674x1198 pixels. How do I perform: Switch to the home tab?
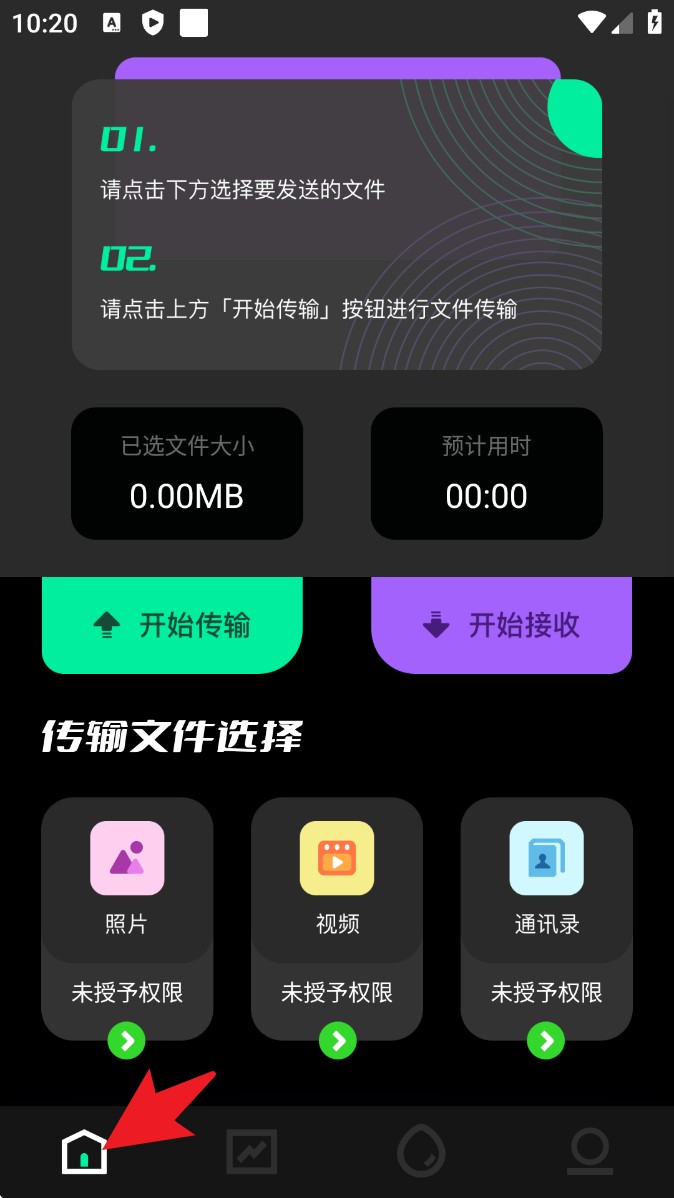[85, 1152]
